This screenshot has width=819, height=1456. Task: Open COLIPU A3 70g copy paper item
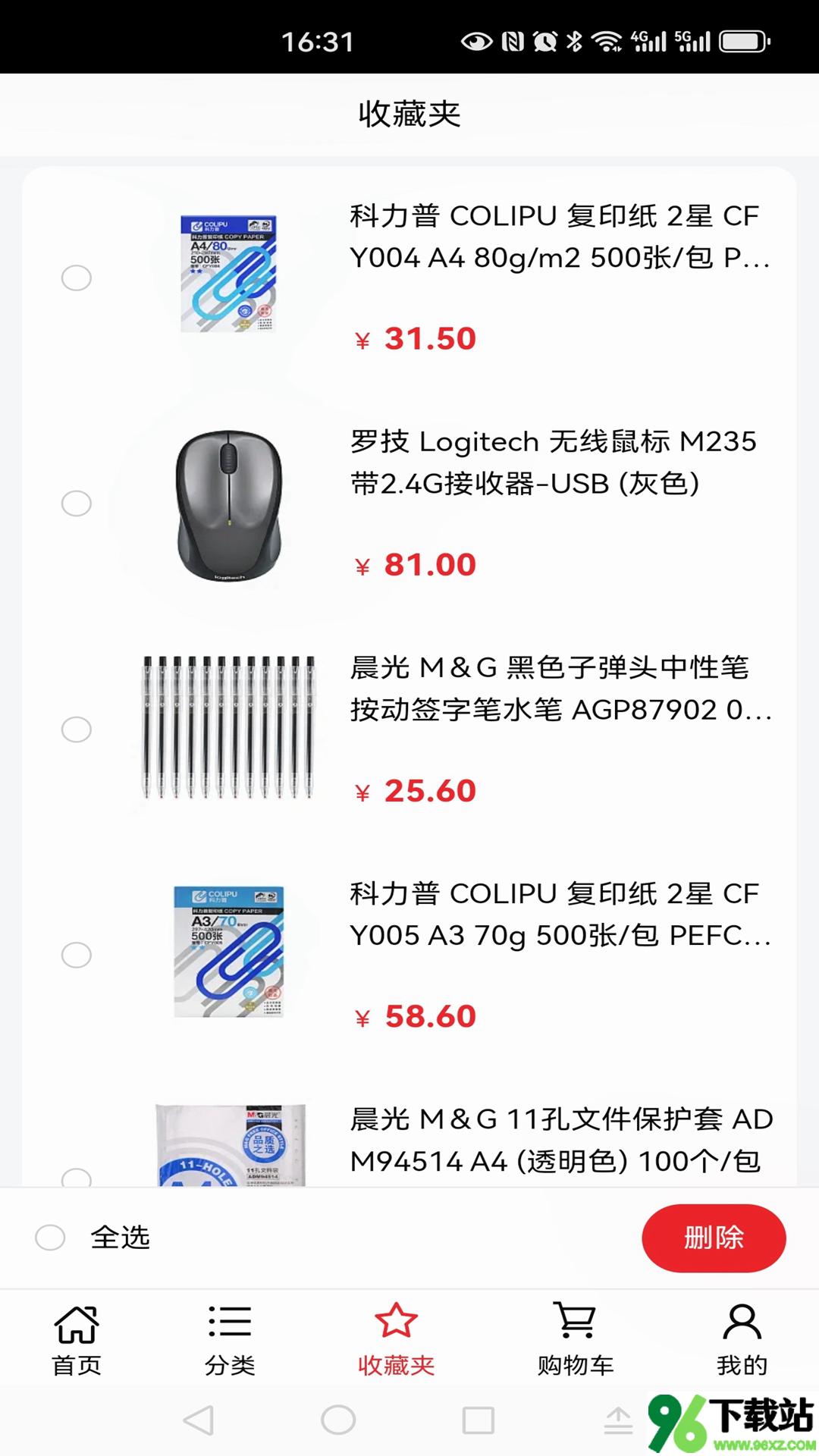pos(560,914)
